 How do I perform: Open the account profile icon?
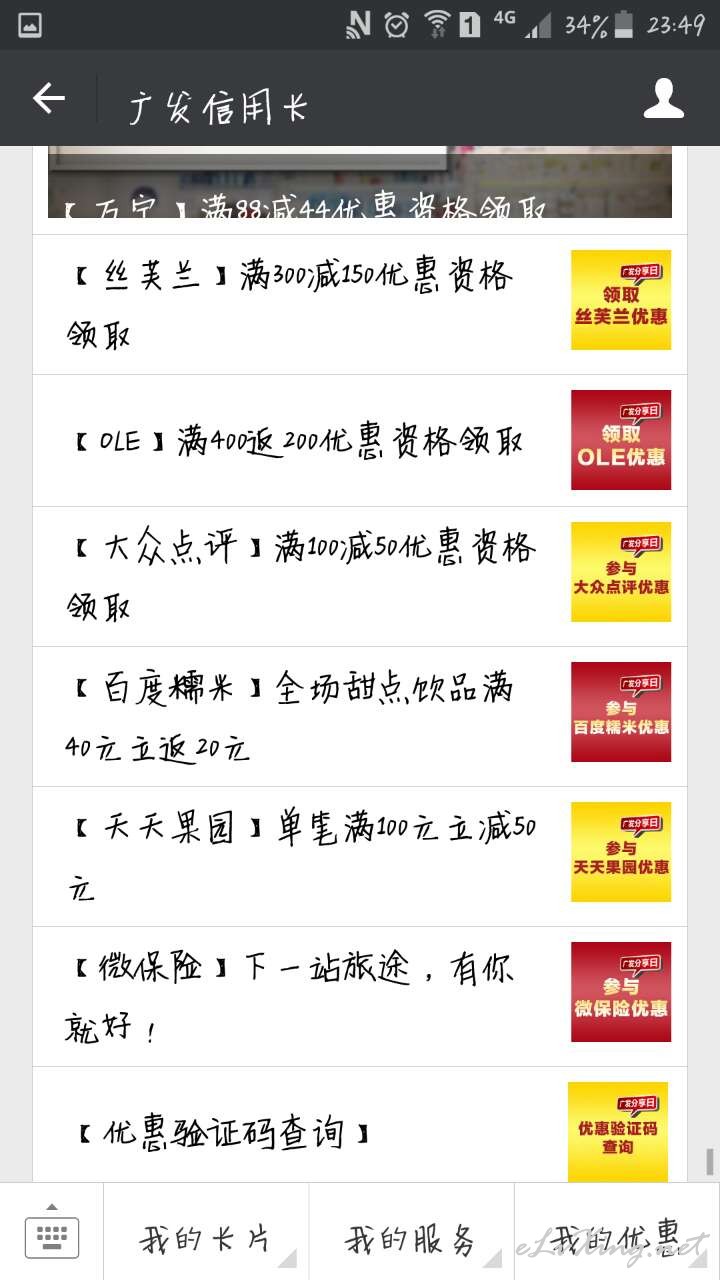(663, 98)
